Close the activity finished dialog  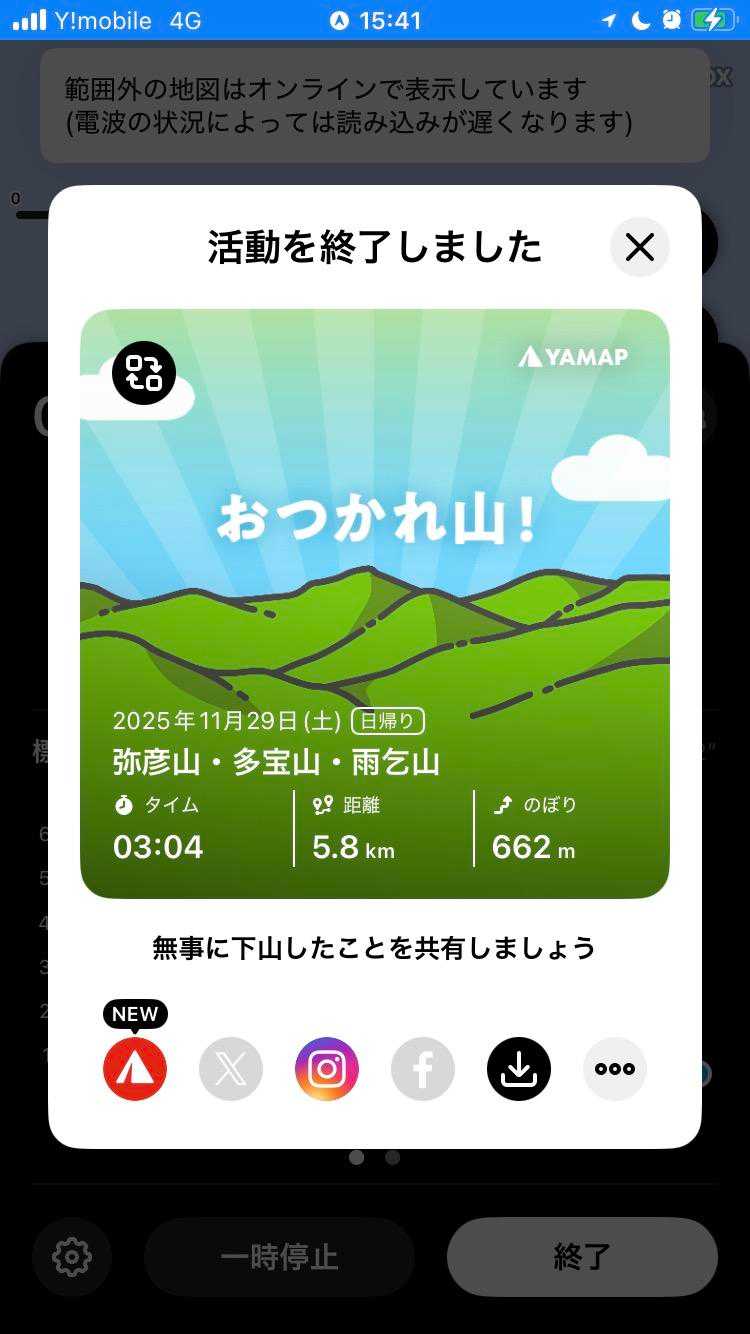pyautogui.click(x=639, y=247)
